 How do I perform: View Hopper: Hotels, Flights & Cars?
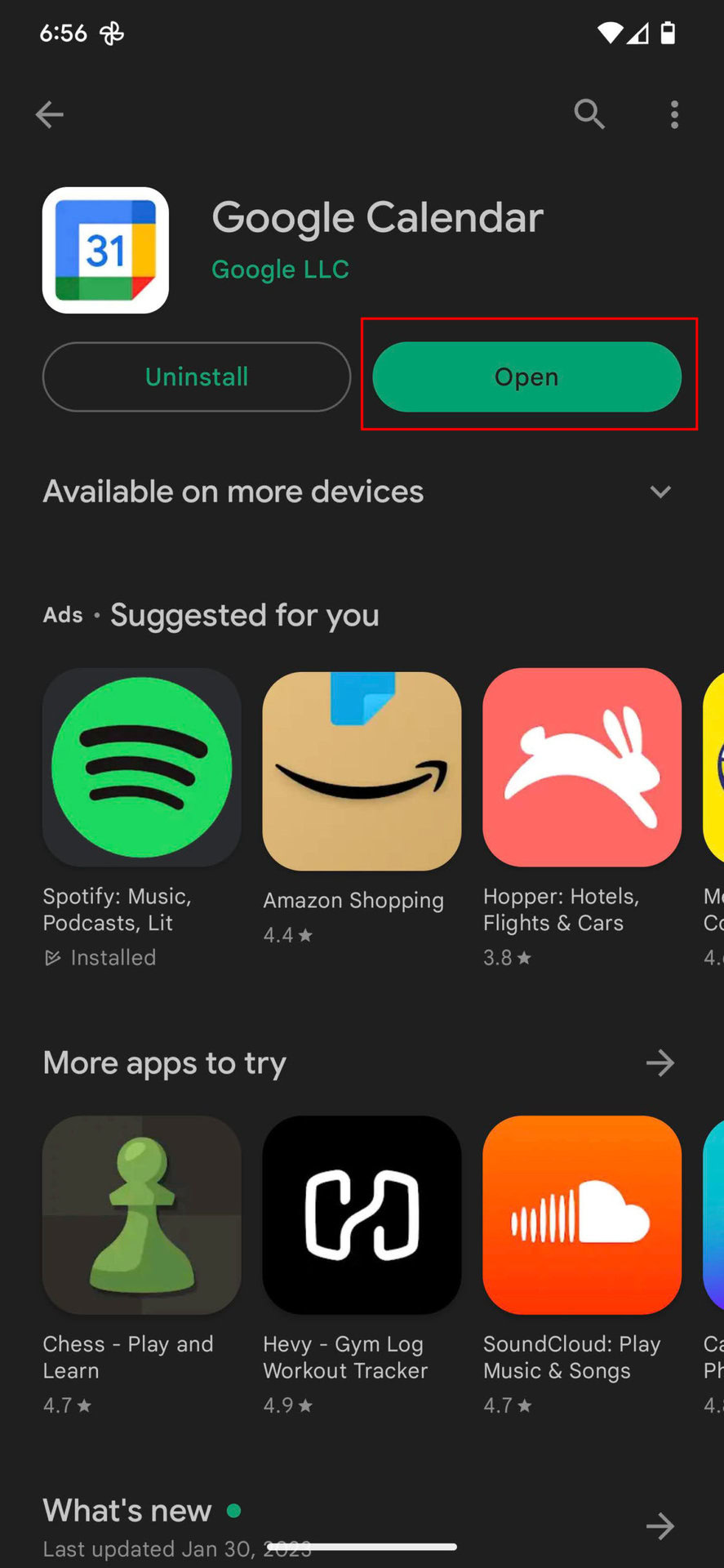(581, 768)
